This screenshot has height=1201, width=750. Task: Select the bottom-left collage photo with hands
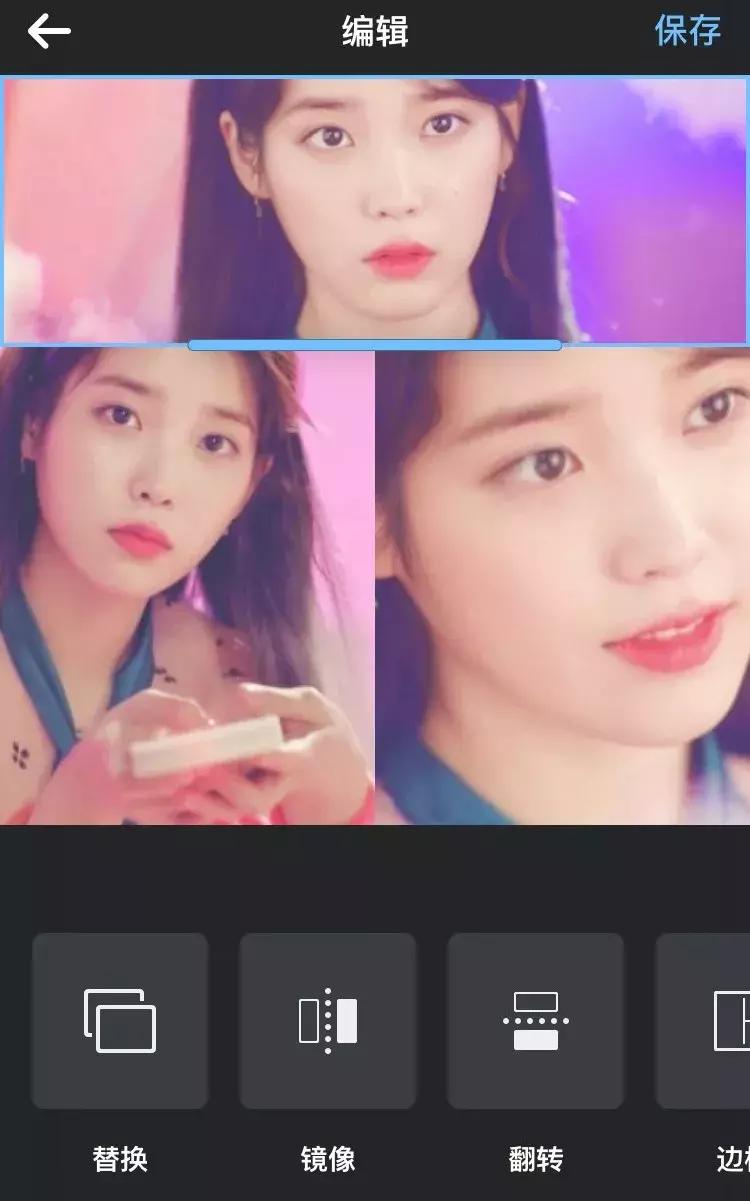186,587
